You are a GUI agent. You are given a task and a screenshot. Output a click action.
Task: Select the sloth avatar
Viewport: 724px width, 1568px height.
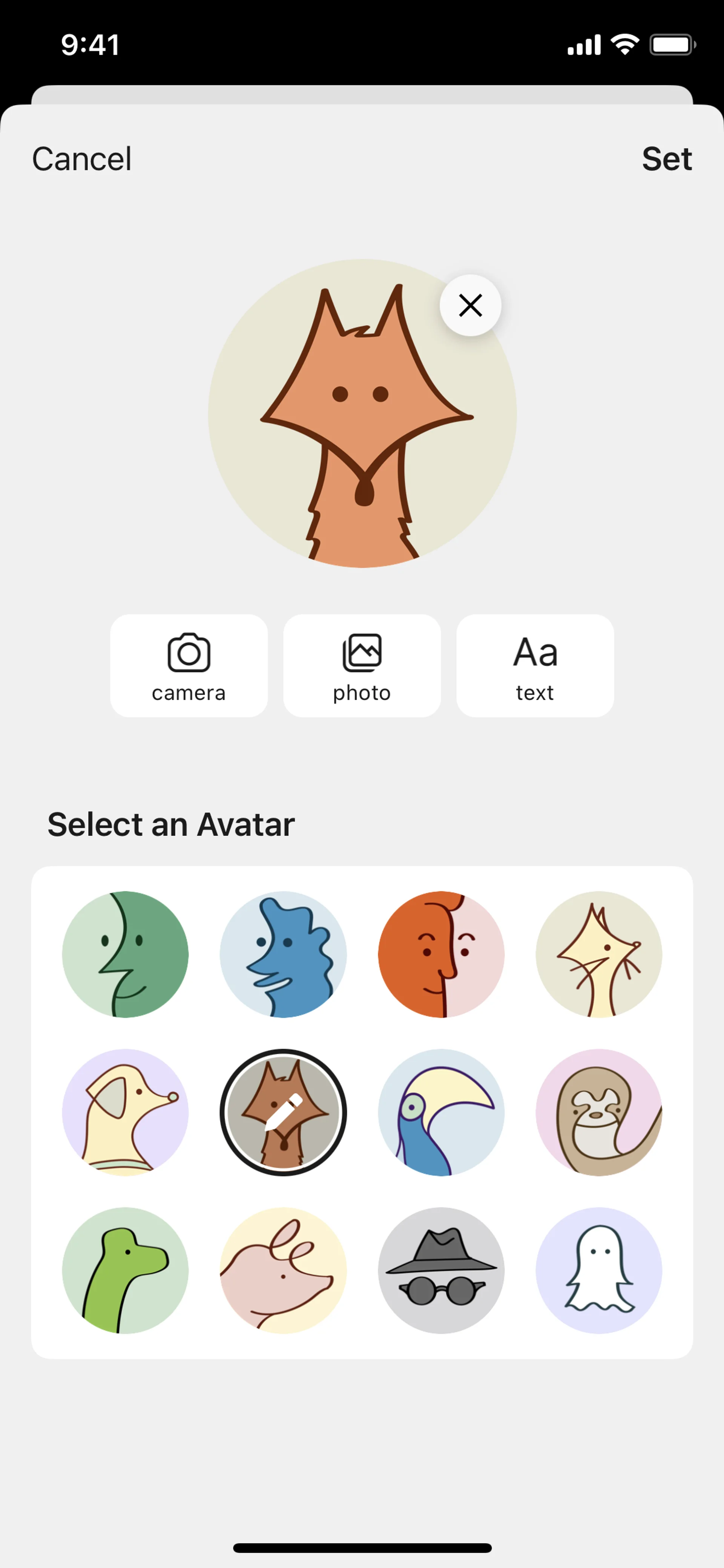point(599,1112)
